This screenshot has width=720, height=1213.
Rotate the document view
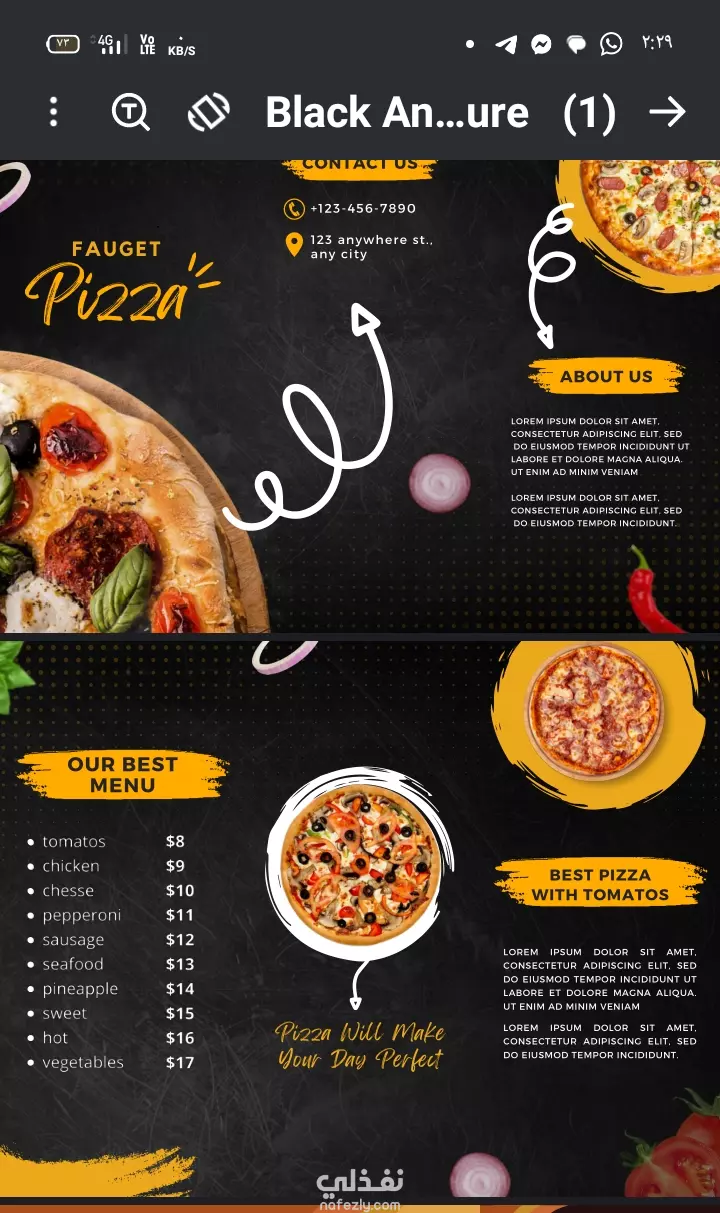pyautogui.click(x=209, y=112)
